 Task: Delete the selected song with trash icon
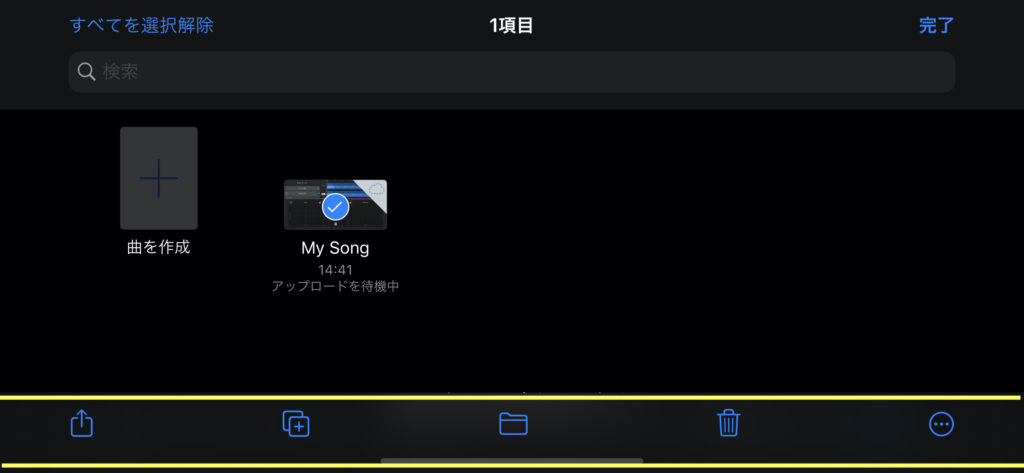[728, 423]
